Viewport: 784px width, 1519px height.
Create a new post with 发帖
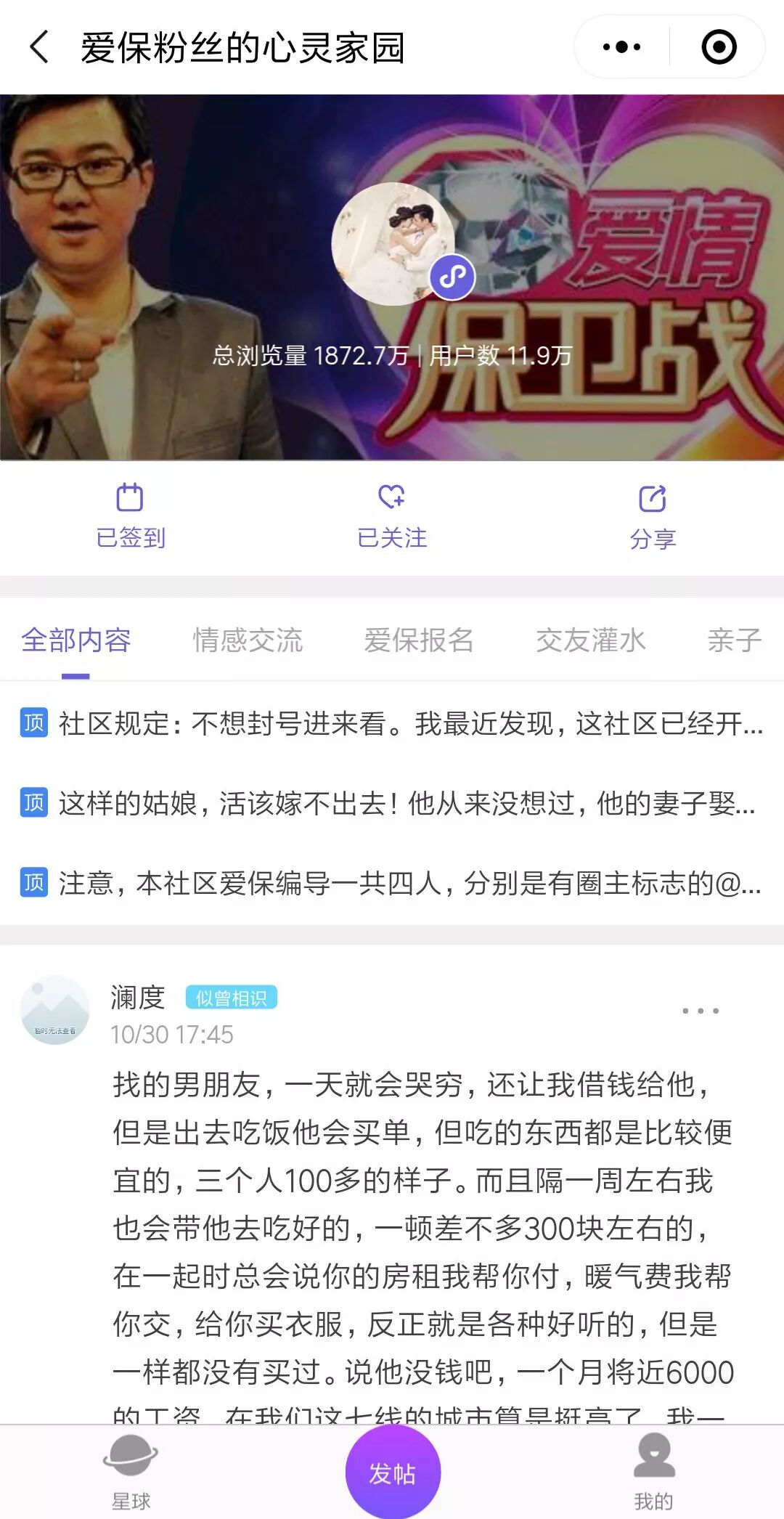click(393, 1473)
